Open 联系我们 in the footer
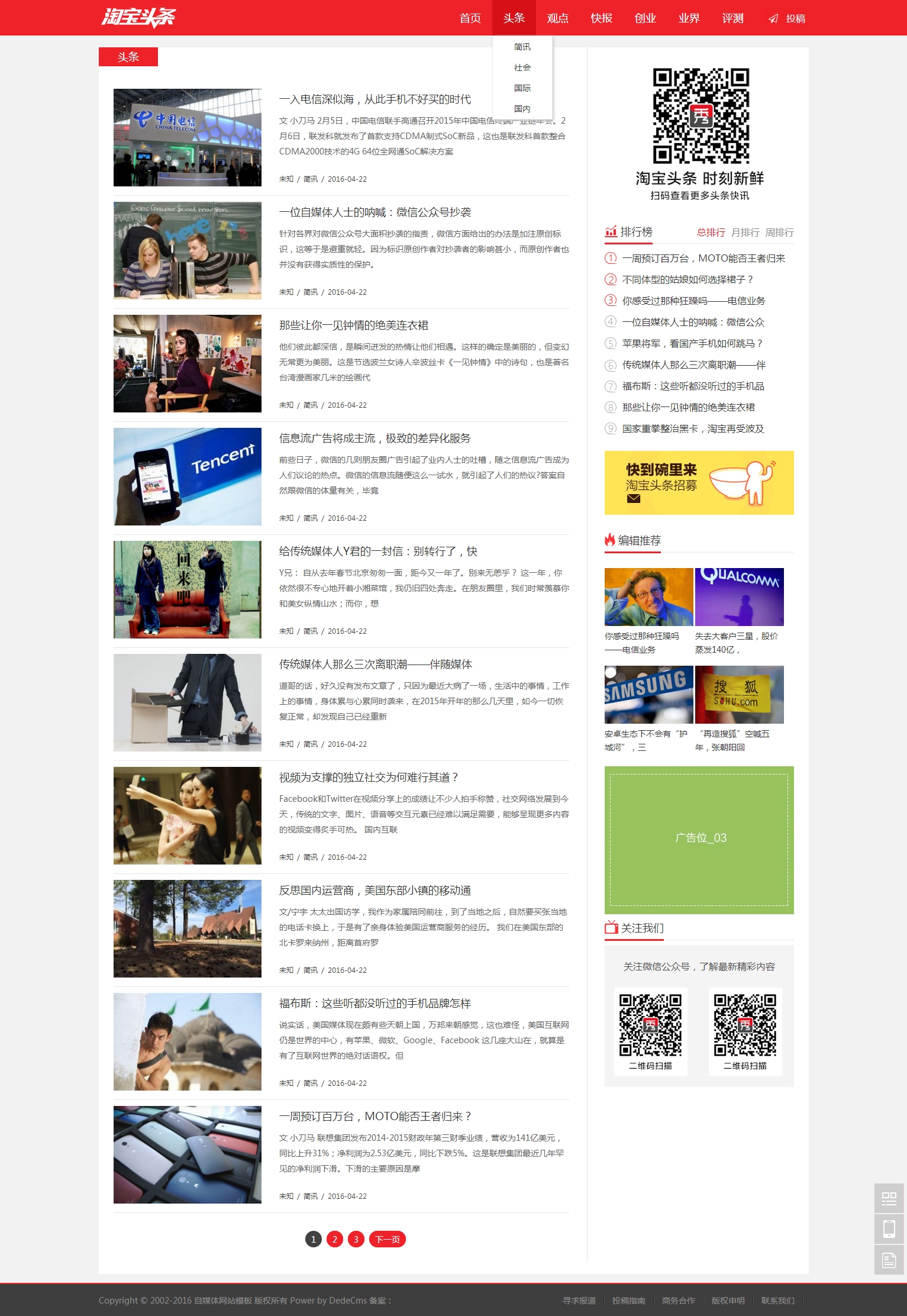Viewport: 907px width, 1316px height. pyautogui.click(x=777, y=1300)
